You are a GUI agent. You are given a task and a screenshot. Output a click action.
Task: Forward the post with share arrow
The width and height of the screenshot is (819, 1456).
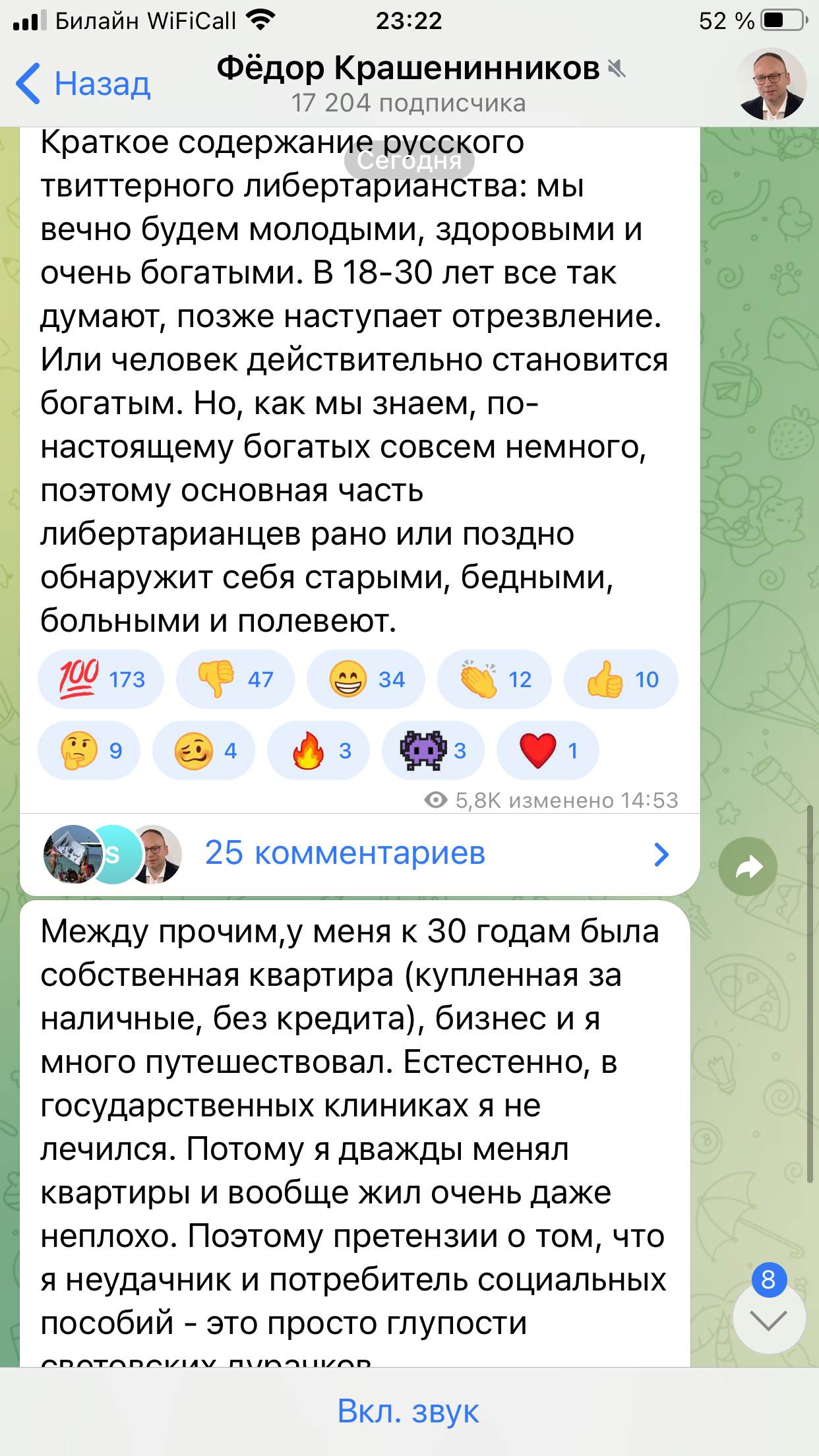[x=748, y=866]
